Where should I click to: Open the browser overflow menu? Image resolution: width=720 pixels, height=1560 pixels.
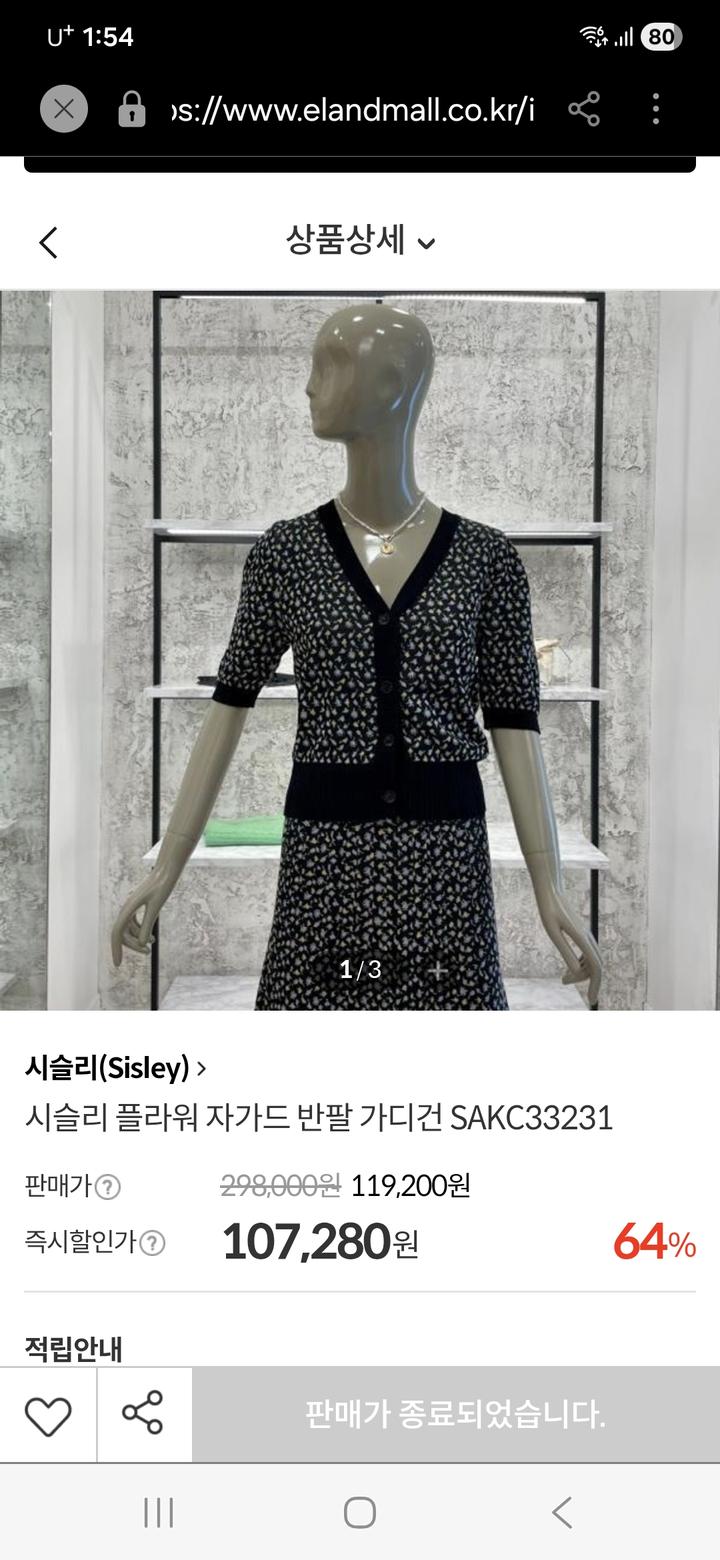pyautogui.click(x=656, y=109)
